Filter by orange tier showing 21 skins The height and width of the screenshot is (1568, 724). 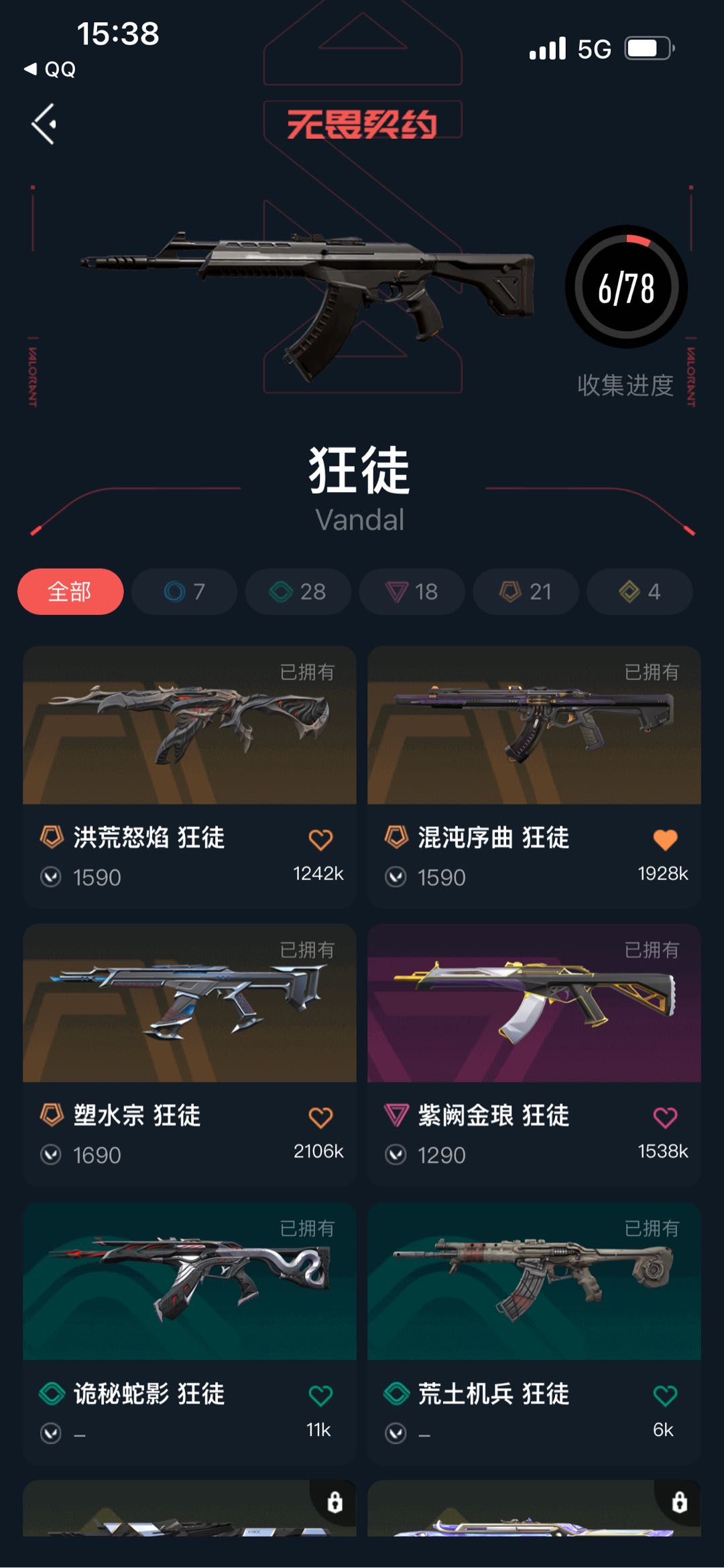point(526,592)
